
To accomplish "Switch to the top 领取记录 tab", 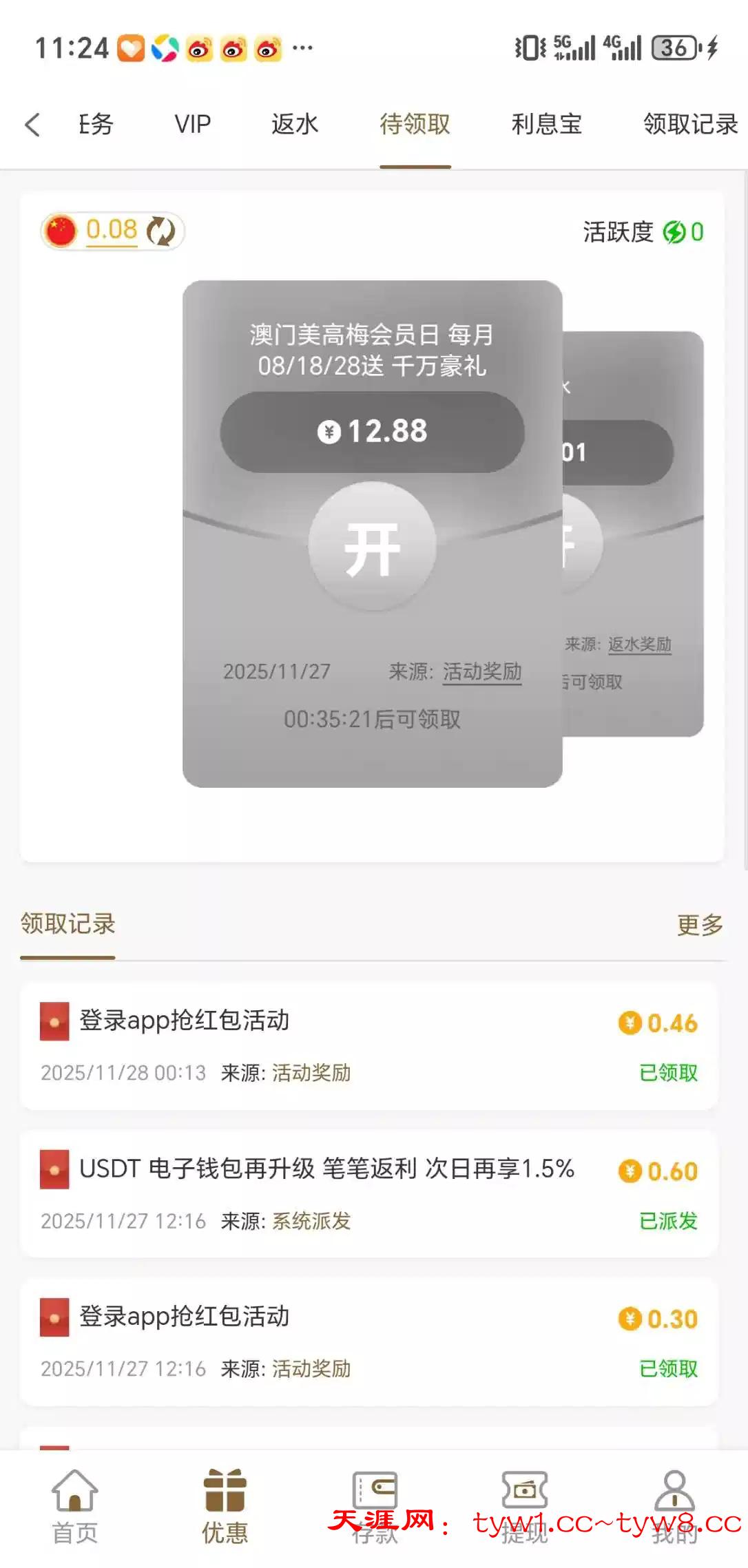I will click(x=689, y=125).
